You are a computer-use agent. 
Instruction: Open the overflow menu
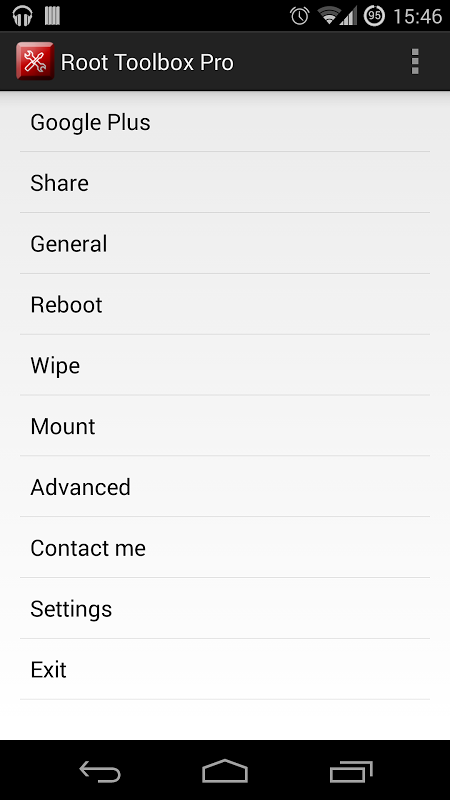[415, 62]
